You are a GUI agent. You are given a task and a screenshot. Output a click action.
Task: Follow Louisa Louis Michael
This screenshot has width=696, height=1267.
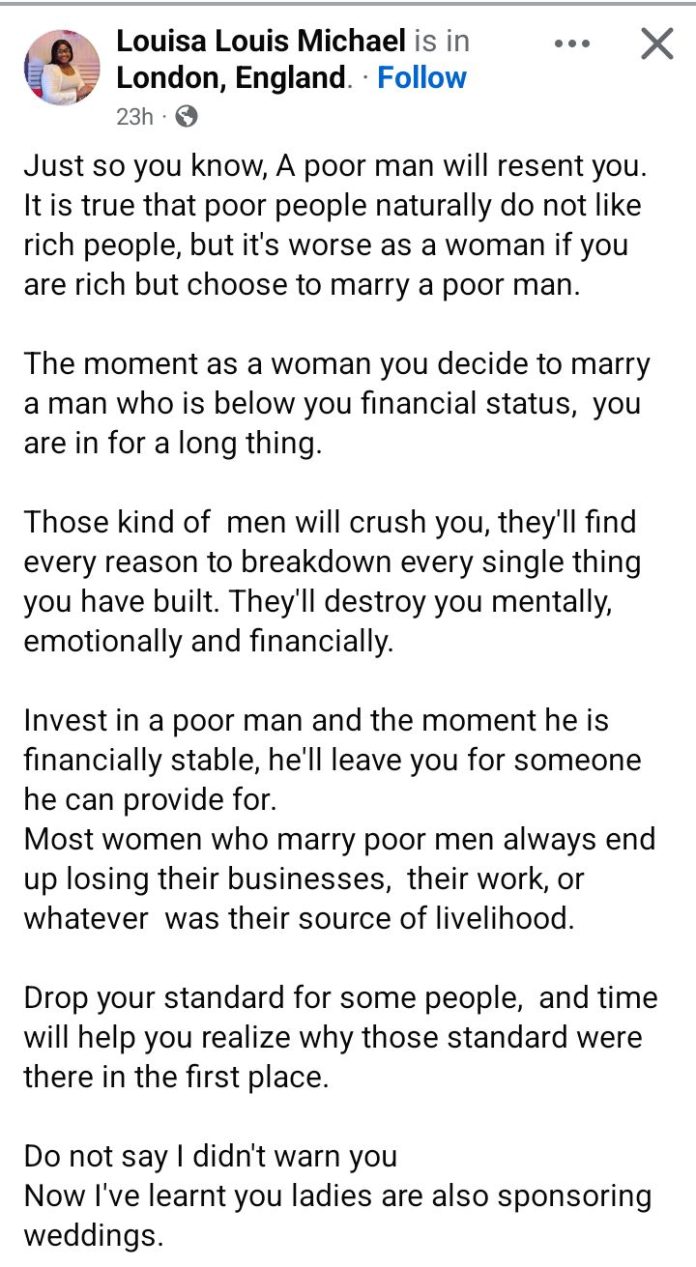click(421, 78)
